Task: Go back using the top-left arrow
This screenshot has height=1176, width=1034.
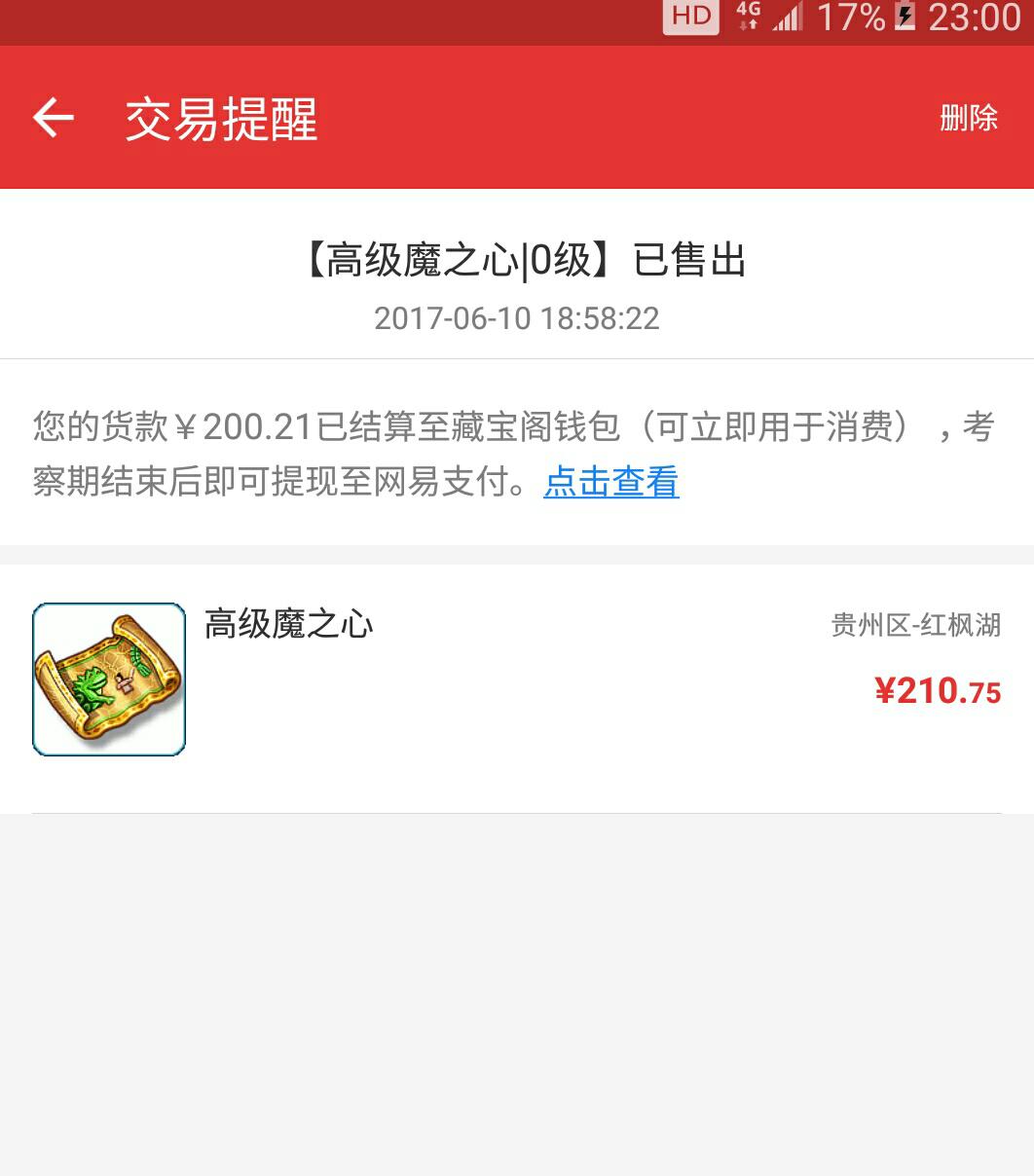Action: coord(54,118)
